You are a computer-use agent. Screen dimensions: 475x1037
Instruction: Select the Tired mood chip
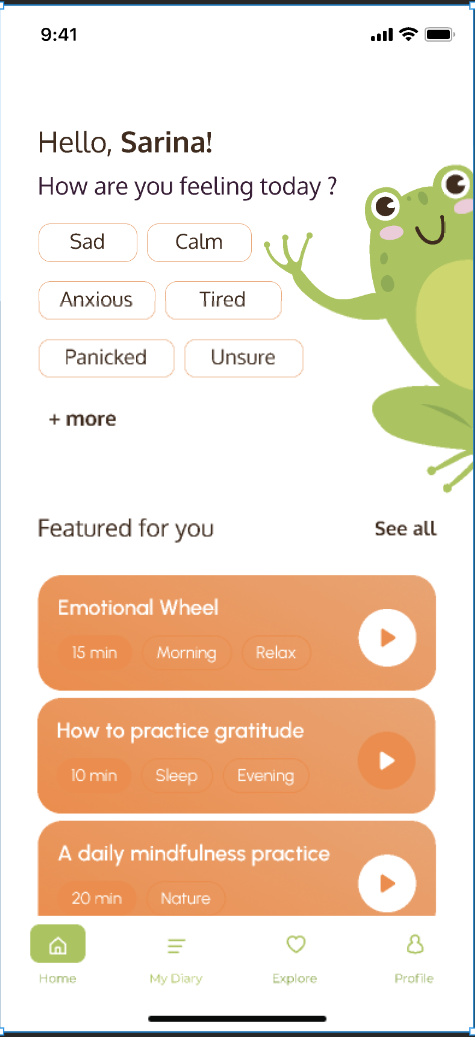[x=223, y=300]
